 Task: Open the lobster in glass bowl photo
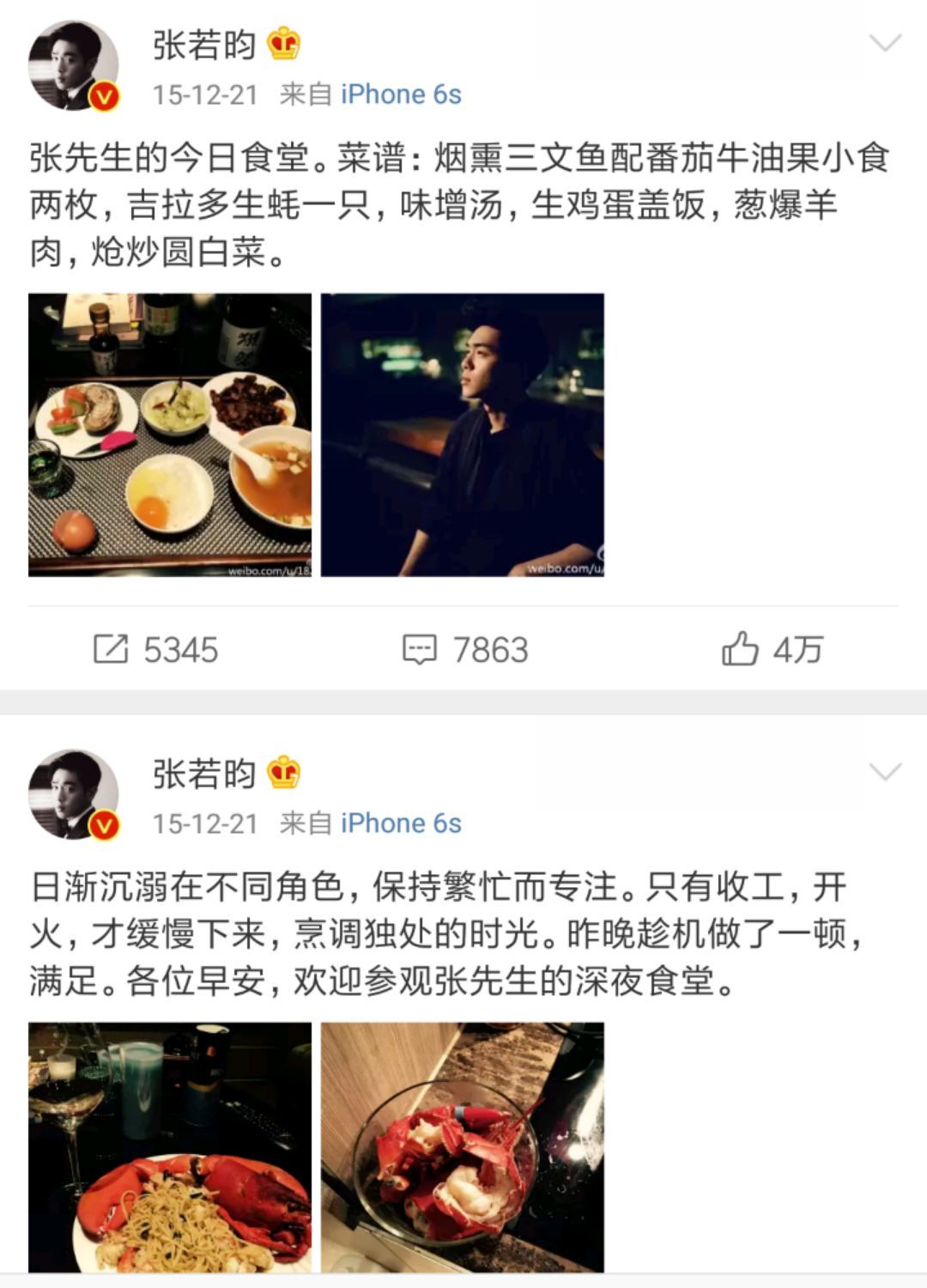pyautogui.click(x=462, y=1146)
